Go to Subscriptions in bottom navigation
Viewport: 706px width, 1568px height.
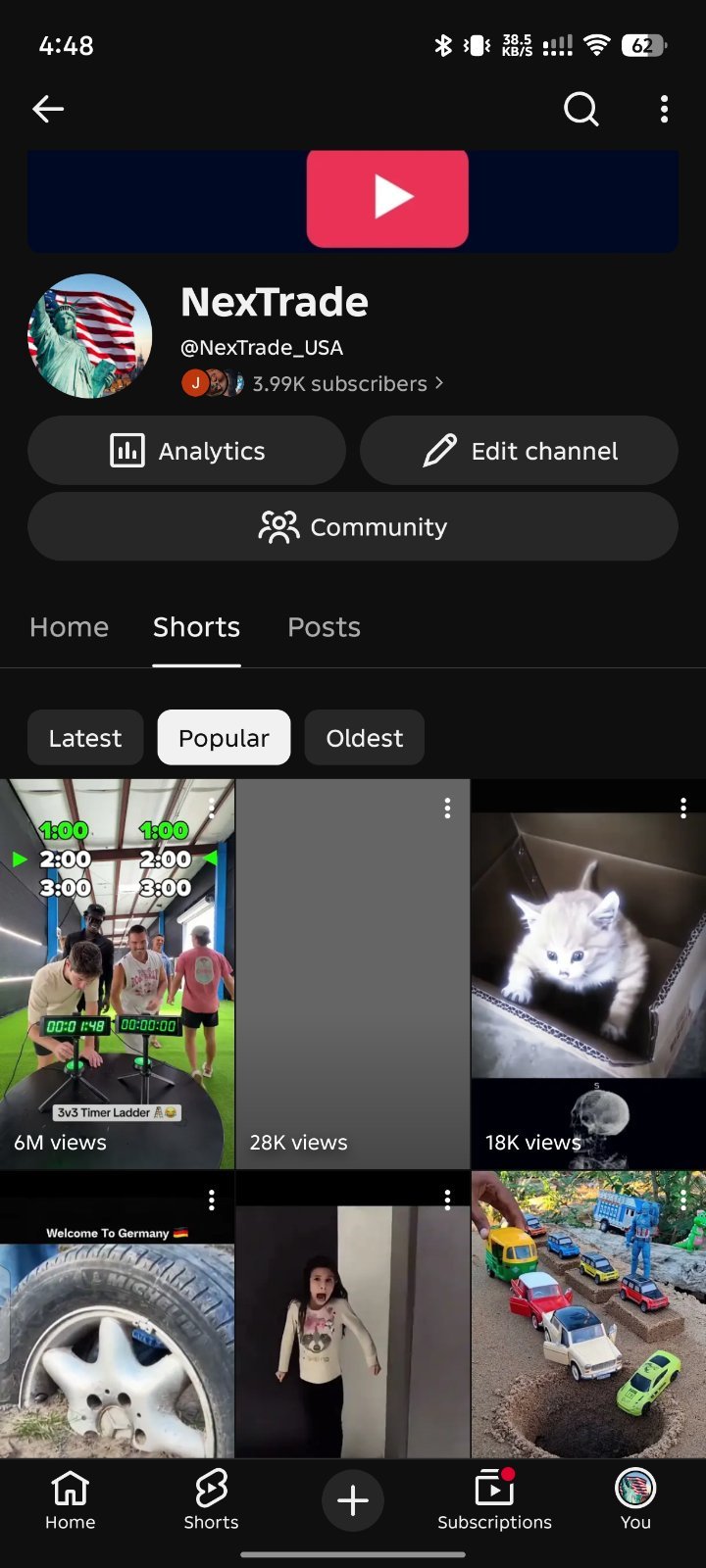coord(494,1500)
